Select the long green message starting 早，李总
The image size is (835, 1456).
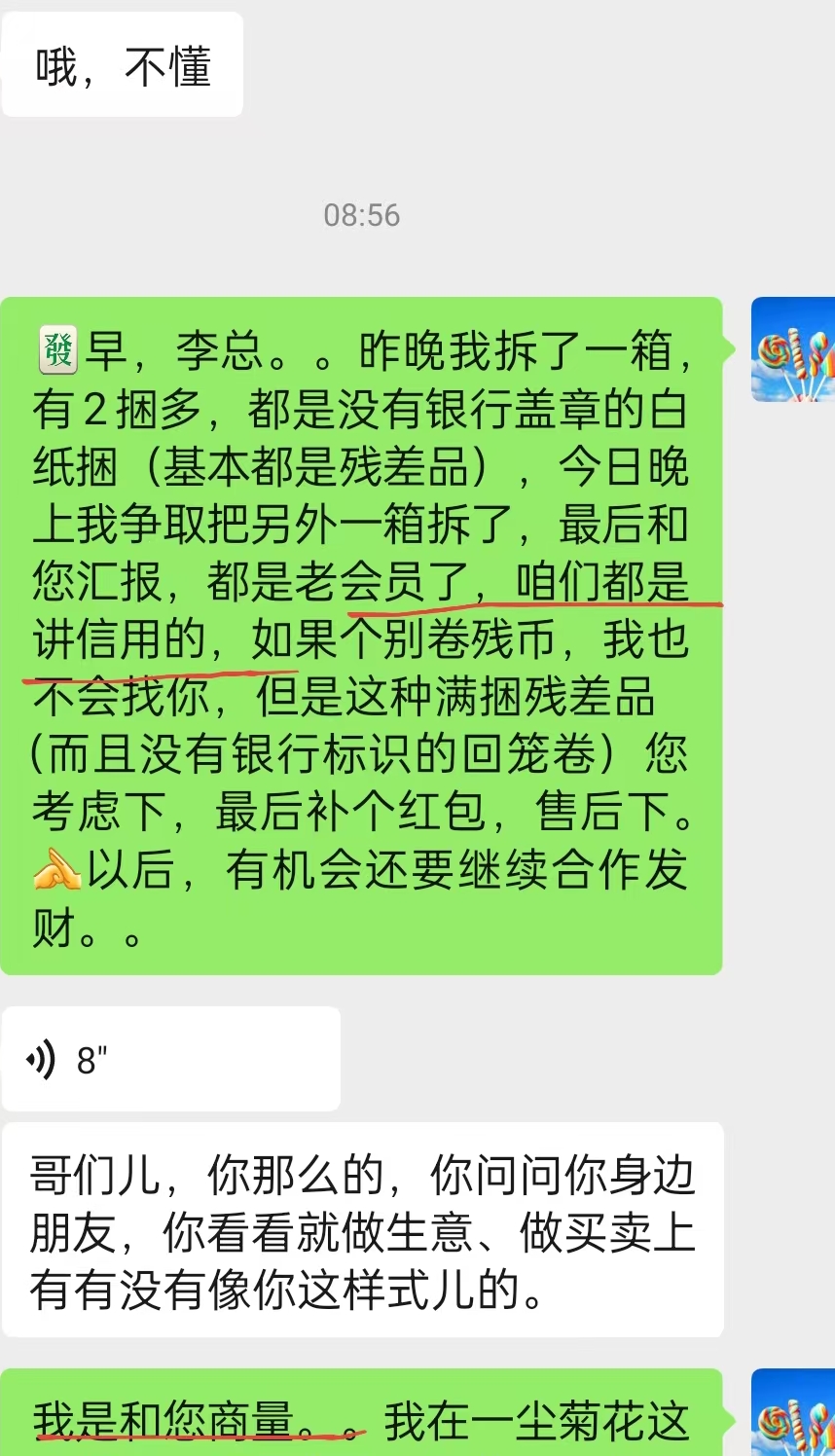pos(360,633)
